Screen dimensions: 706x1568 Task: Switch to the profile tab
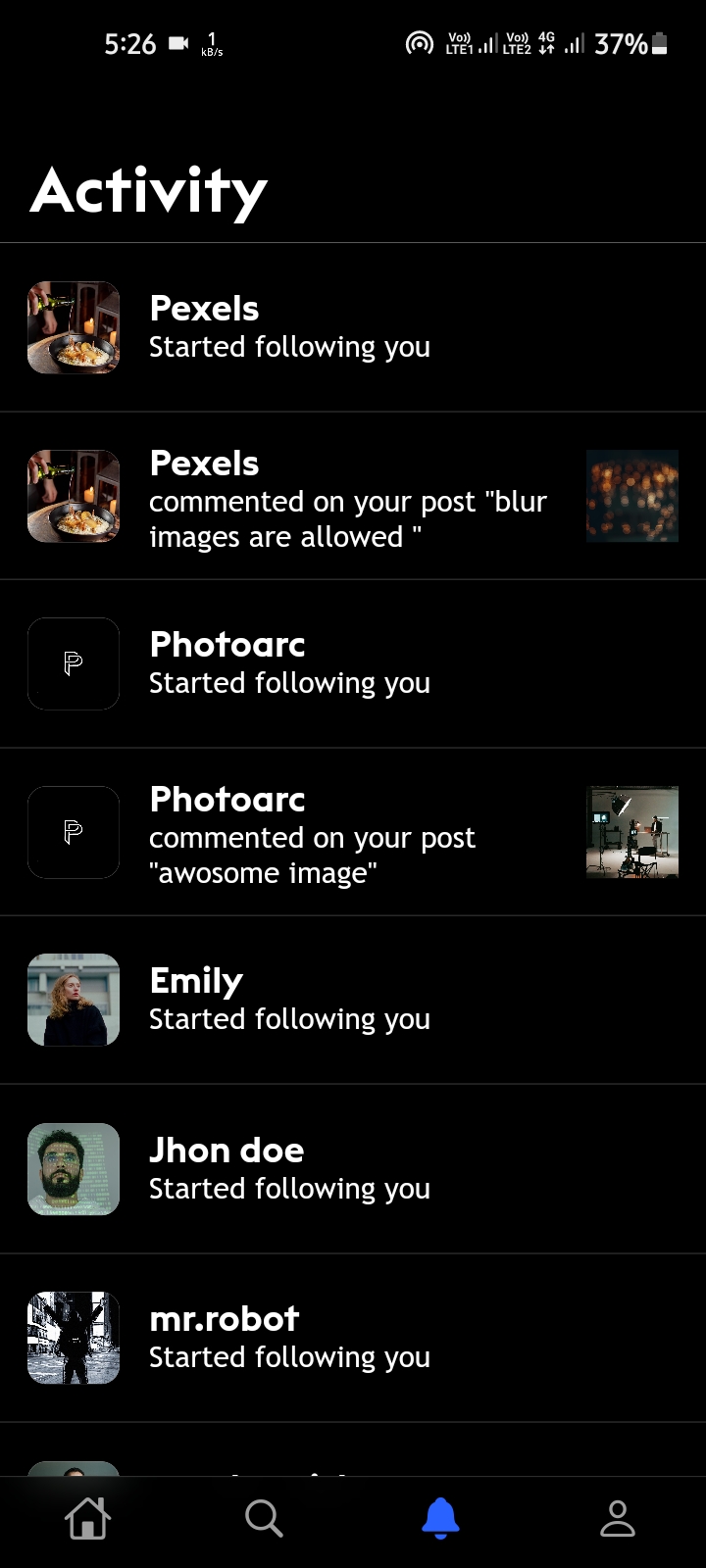click(x=618, y=1519)
